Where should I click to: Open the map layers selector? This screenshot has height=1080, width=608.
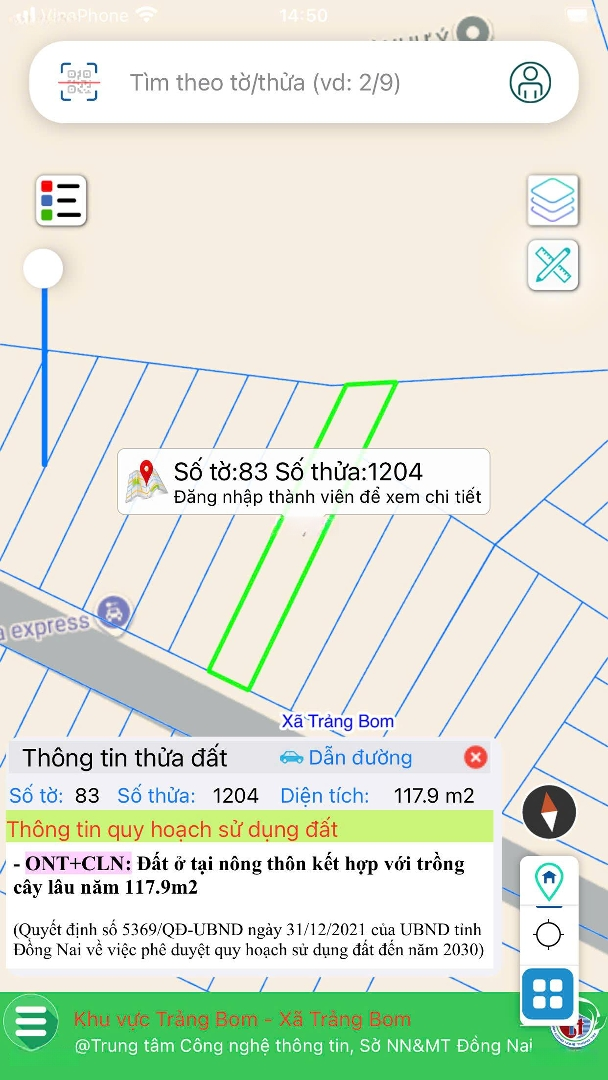click(553, 200)
